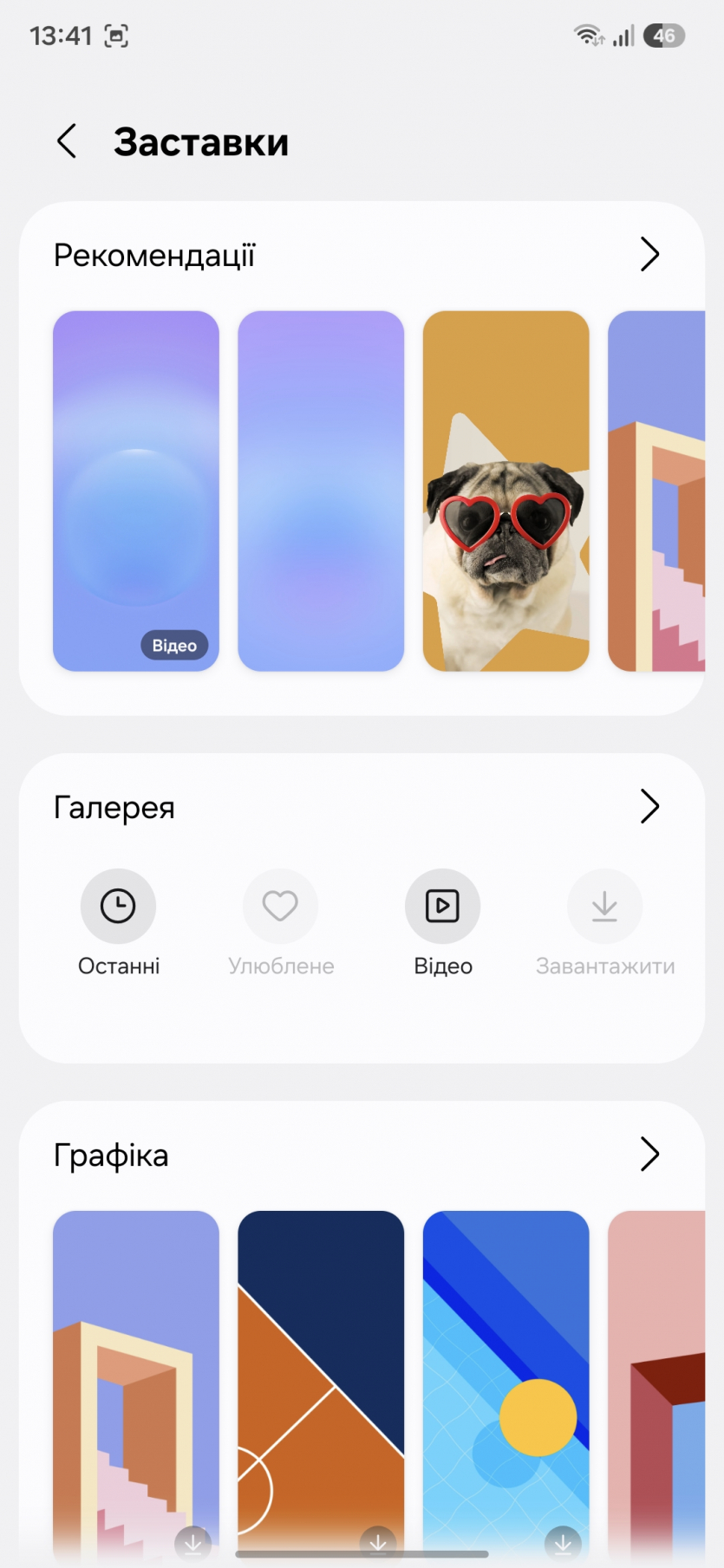Open the last staircase wallpaper in Рекомендації
Viewport: 724px width, 1568px height.
coord(657,491)
